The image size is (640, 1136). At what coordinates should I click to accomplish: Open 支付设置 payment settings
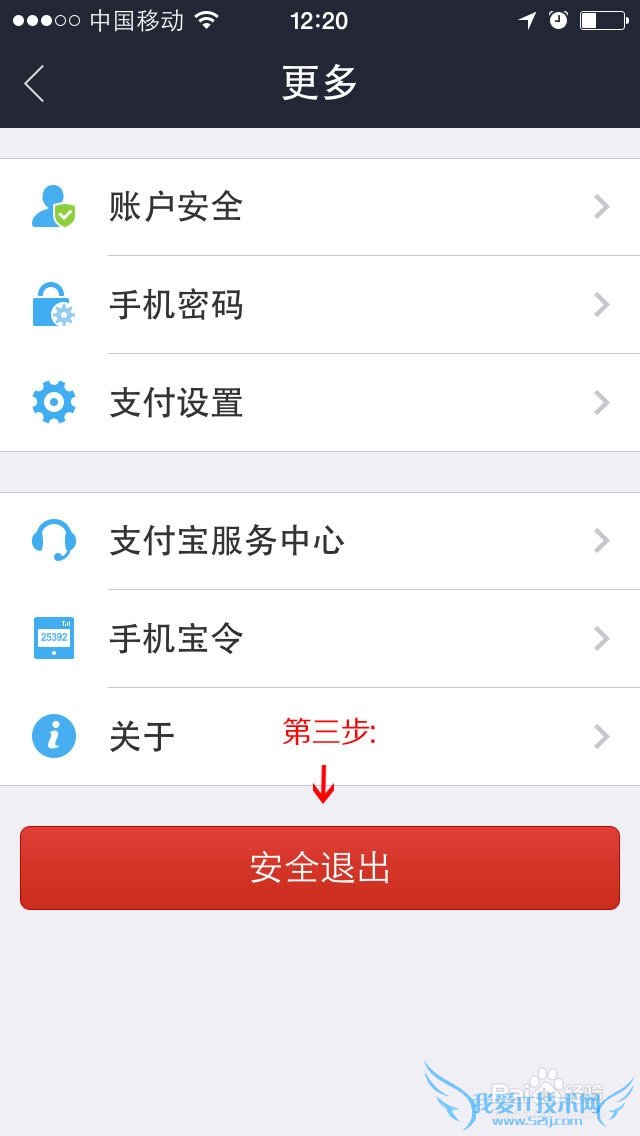pyautogui.click(x=320, y=403)
